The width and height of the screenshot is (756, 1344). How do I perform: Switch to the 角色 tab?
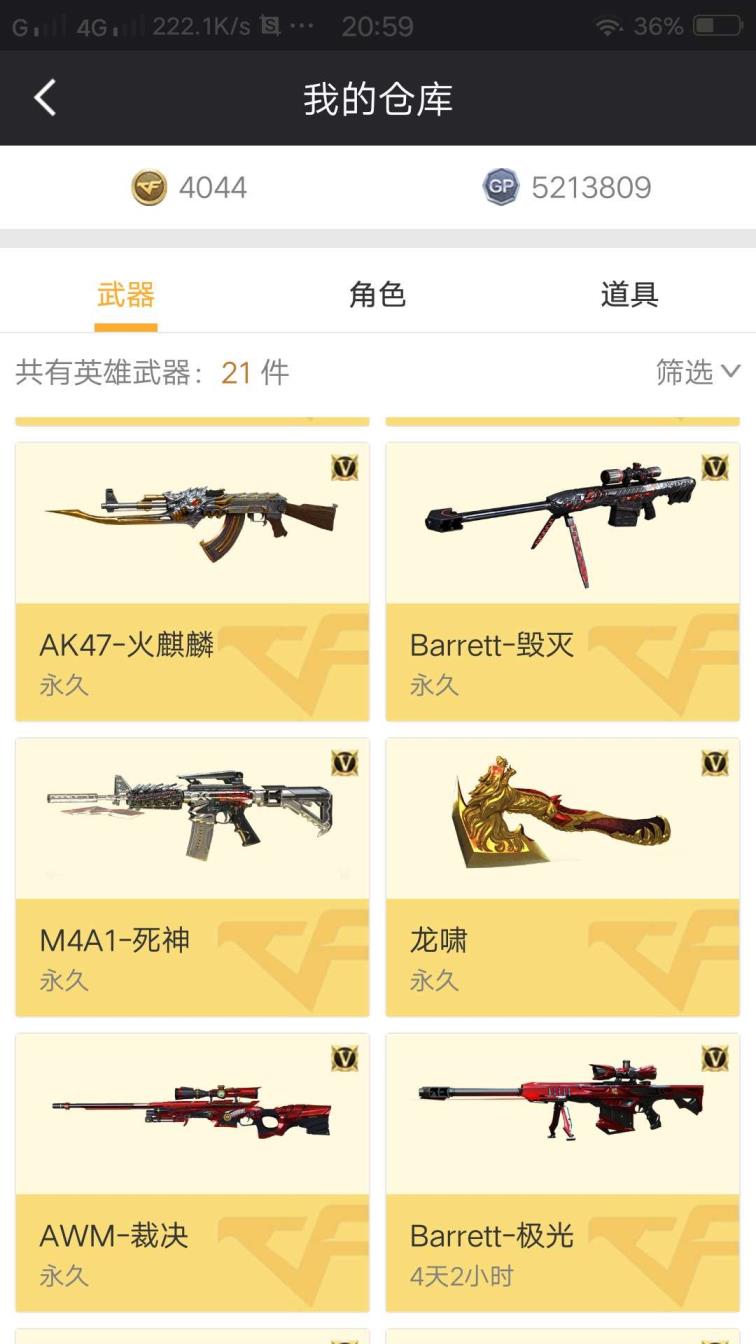coord(377,295)
